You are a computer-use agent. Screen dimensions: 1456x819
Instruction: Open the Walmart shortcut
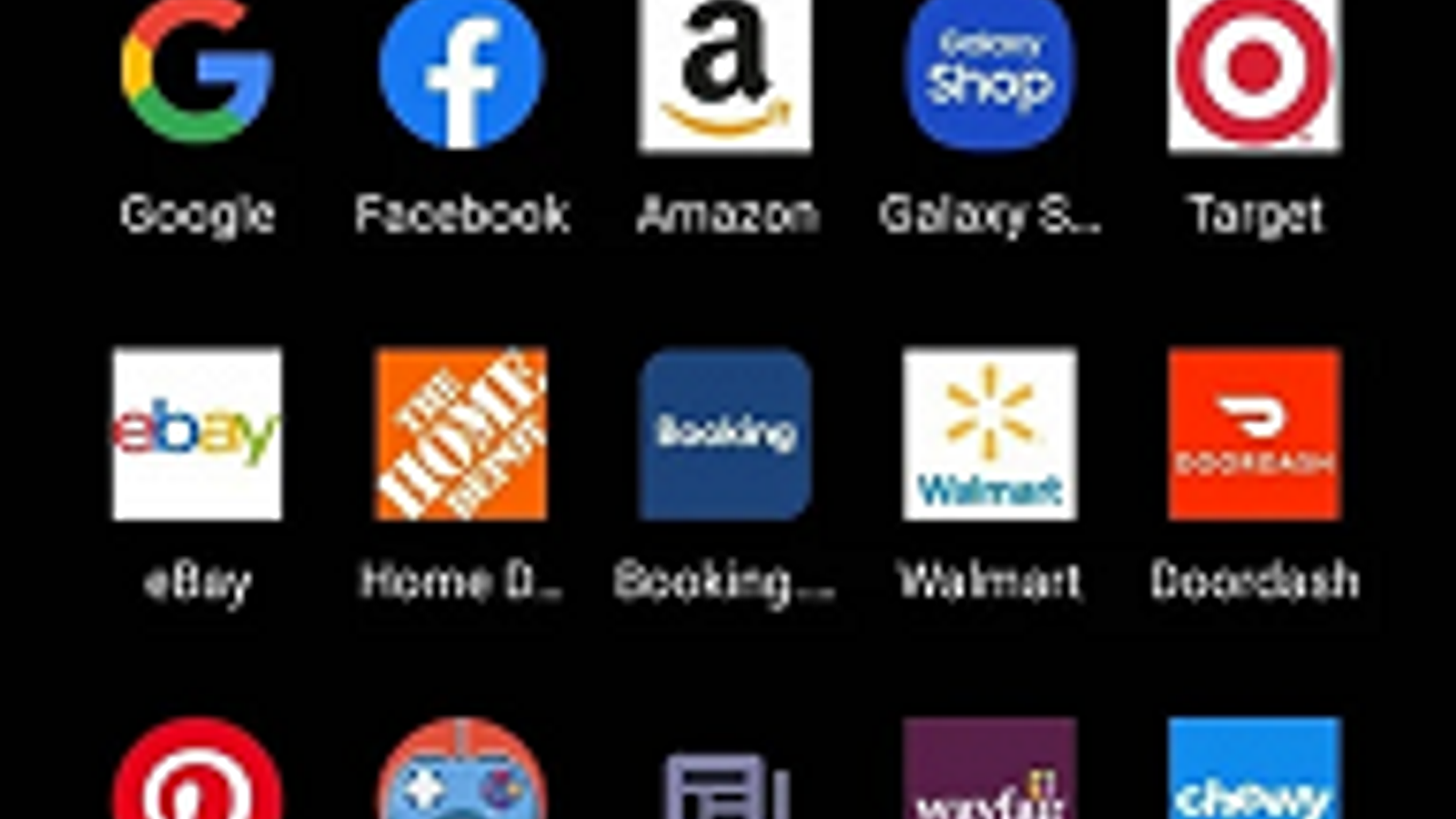[x=989, y=433]
